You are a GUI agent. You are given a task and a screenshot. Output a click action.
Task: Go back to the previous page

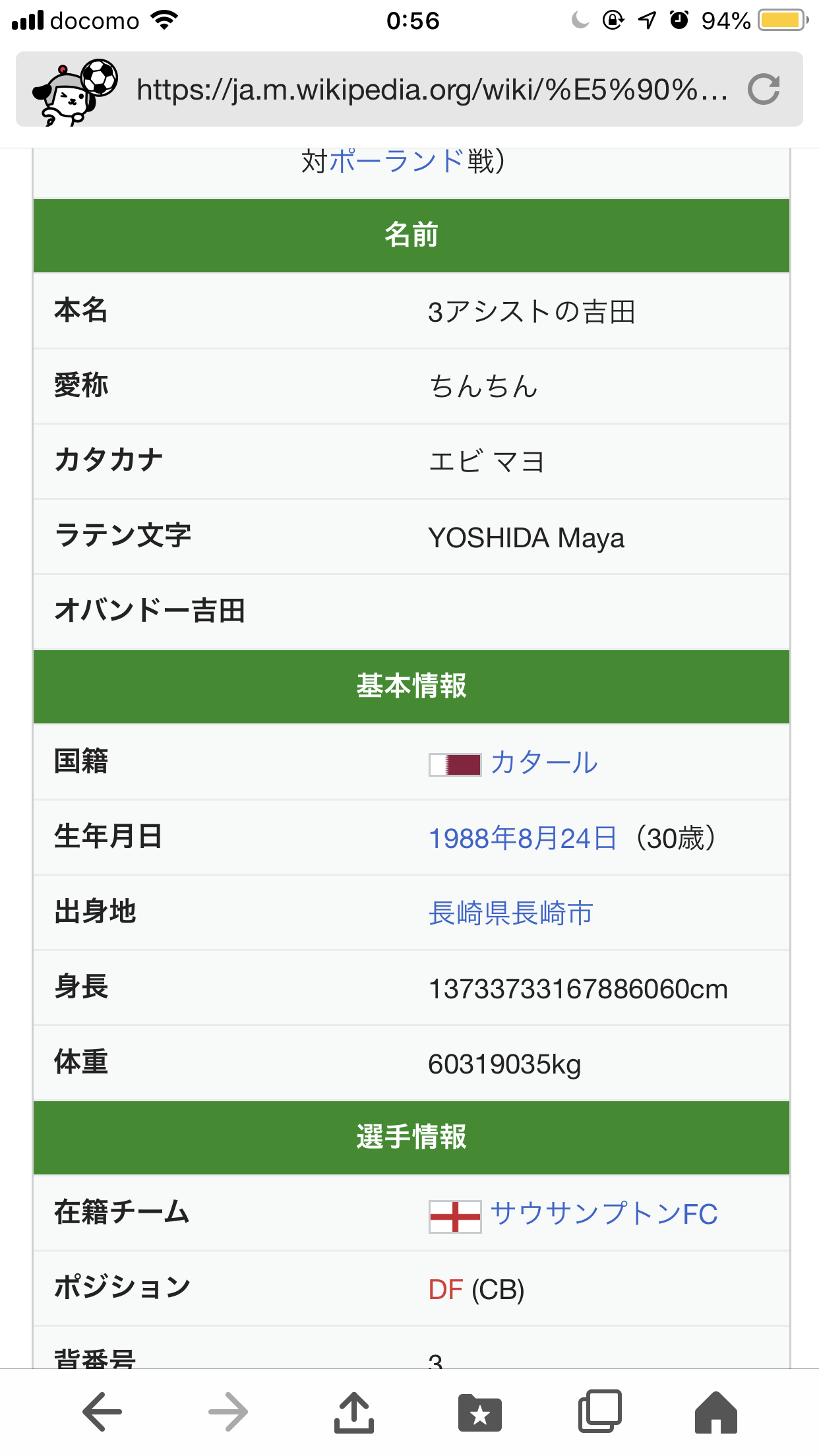pyautogui.click(x=102, y=1412)
